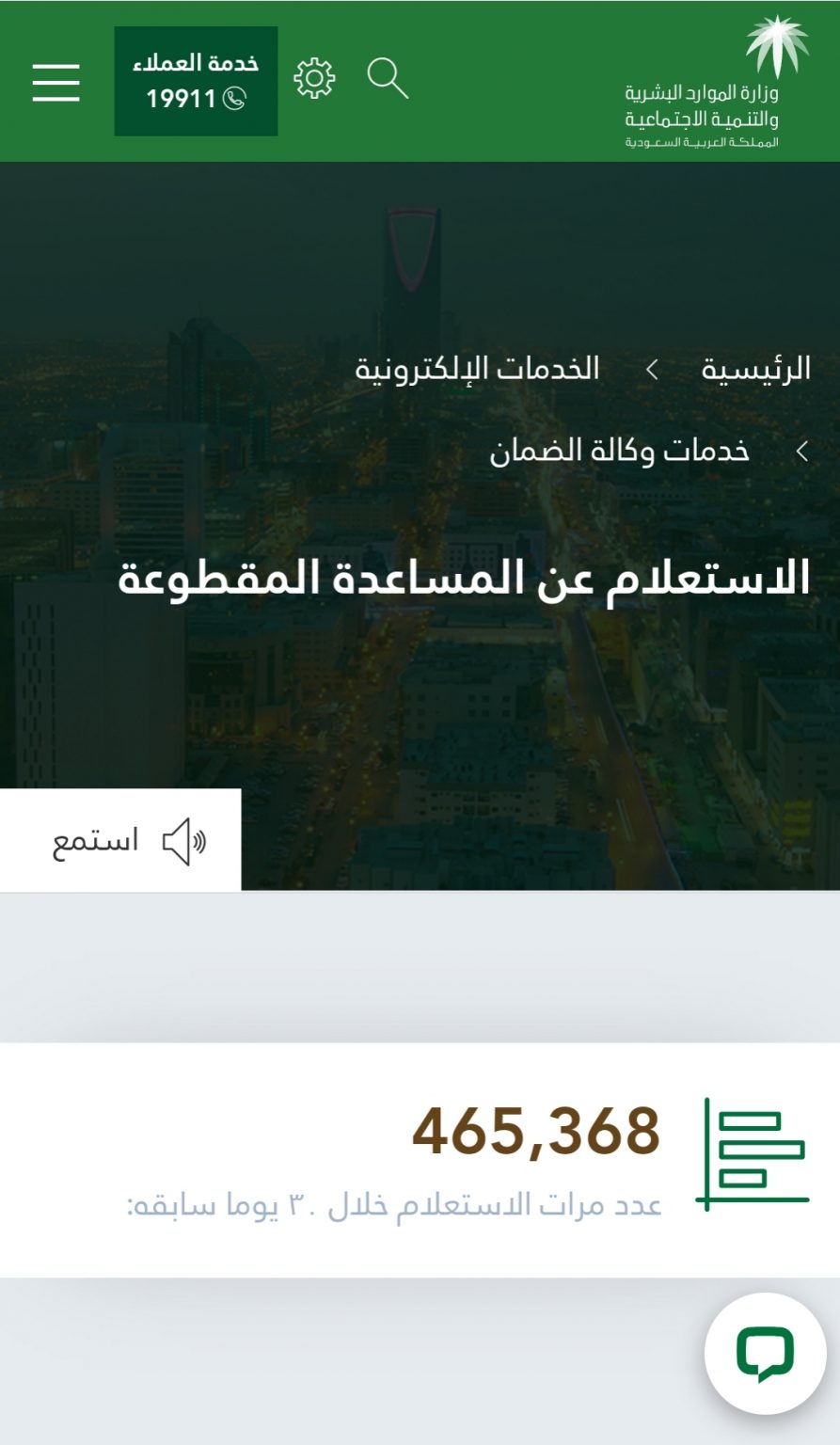Open the الرئيسية breadcrumb link
Image resolution: width=840 pixels, height=1445 pixels.
pos(755,368)
